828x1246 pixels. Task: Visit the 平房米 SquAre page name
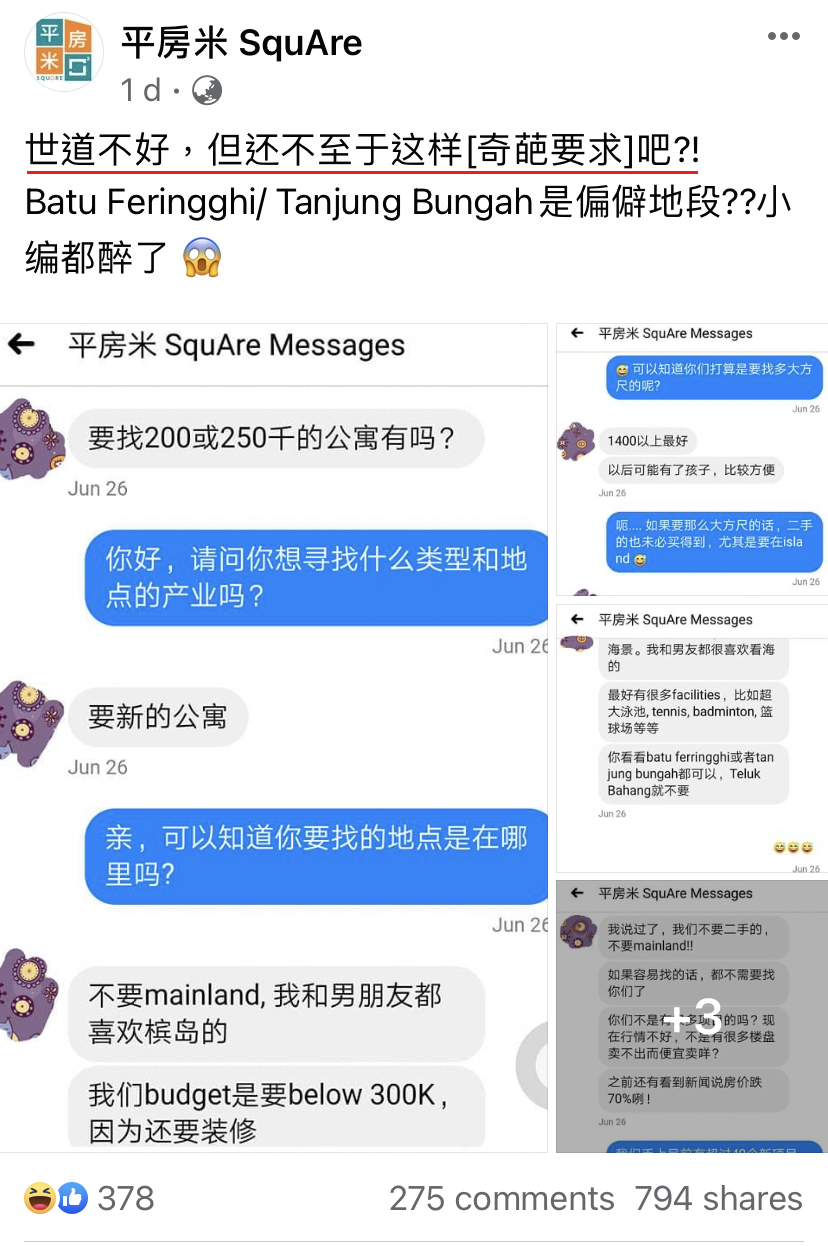click(241, 42)
